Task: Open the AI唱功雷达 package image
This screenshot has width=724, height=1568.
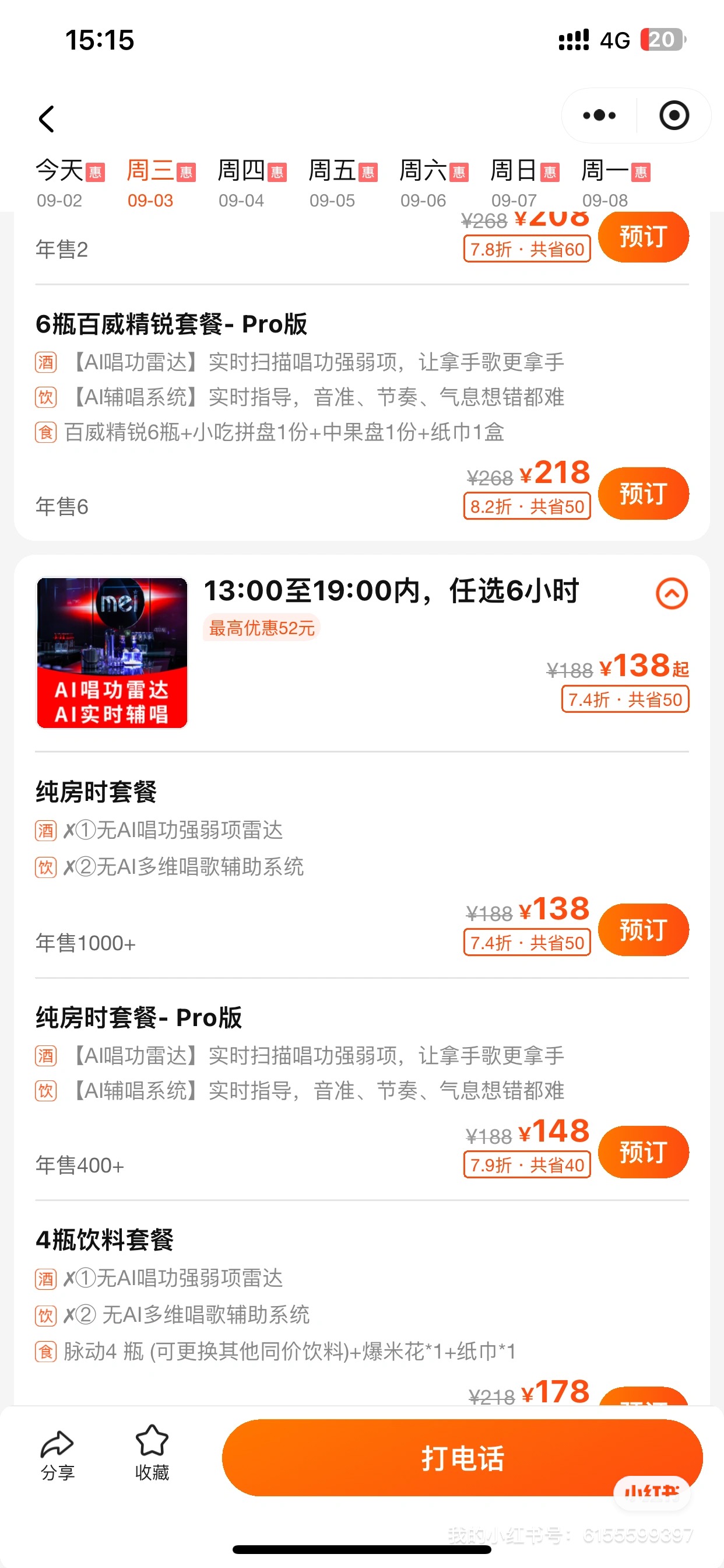Action: [112, 653]
